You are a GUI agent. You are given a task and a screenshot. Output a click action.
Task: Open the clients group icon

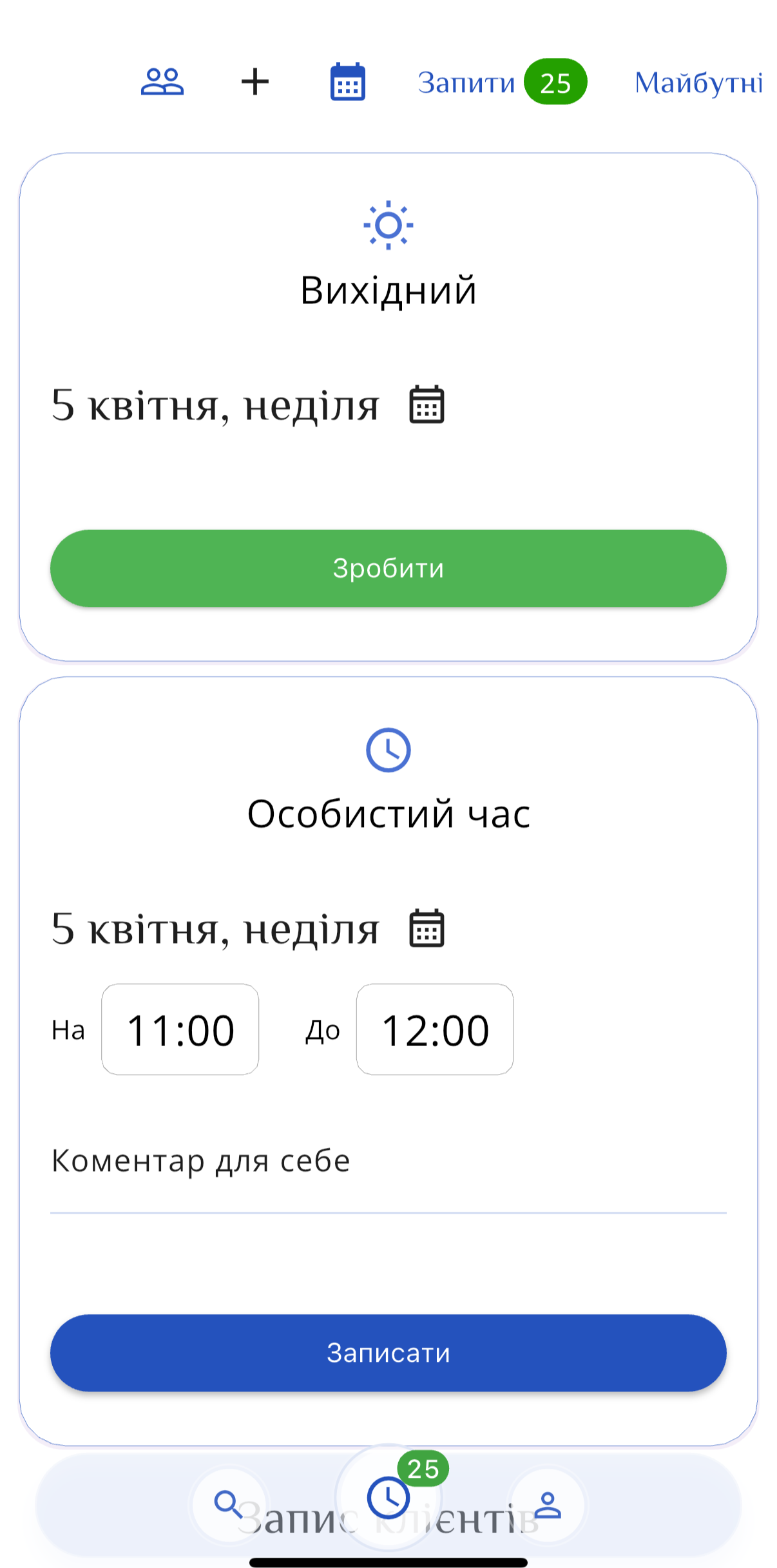[162, 82]
